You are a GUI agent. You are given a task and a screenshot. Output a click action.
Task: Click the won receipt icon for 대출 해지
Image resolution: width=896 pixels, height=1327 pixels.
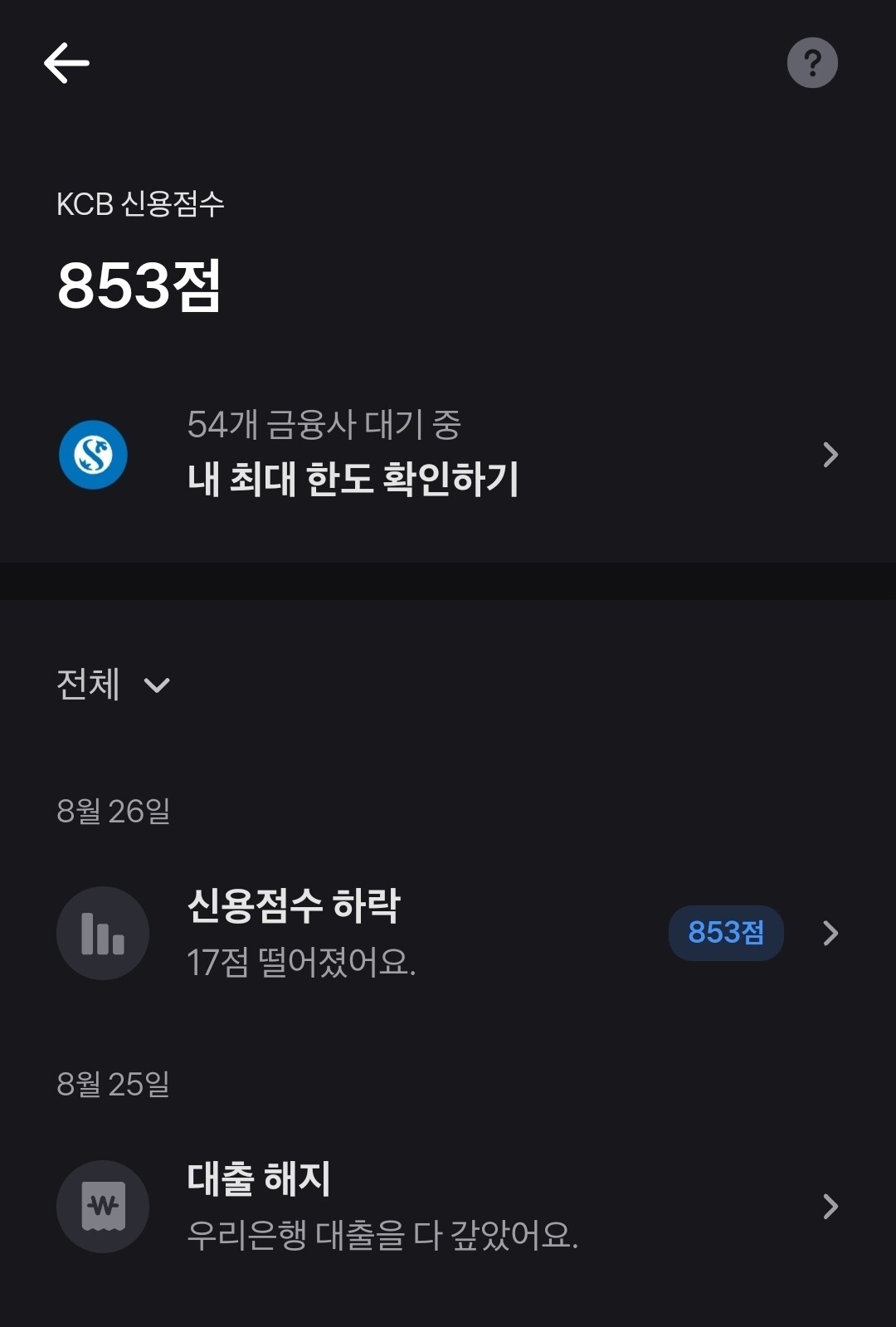pyautogui.click(x=102, y=1207)
